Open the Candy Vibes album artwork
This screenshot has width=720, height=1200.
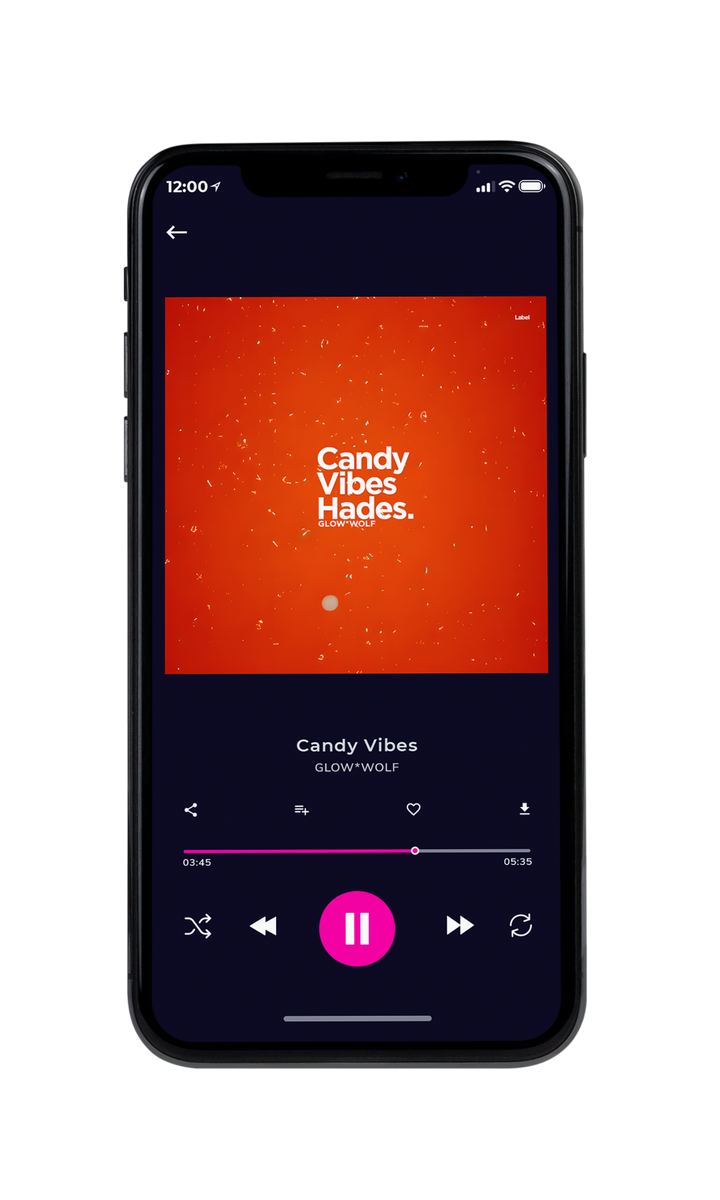tap(356, 485)
